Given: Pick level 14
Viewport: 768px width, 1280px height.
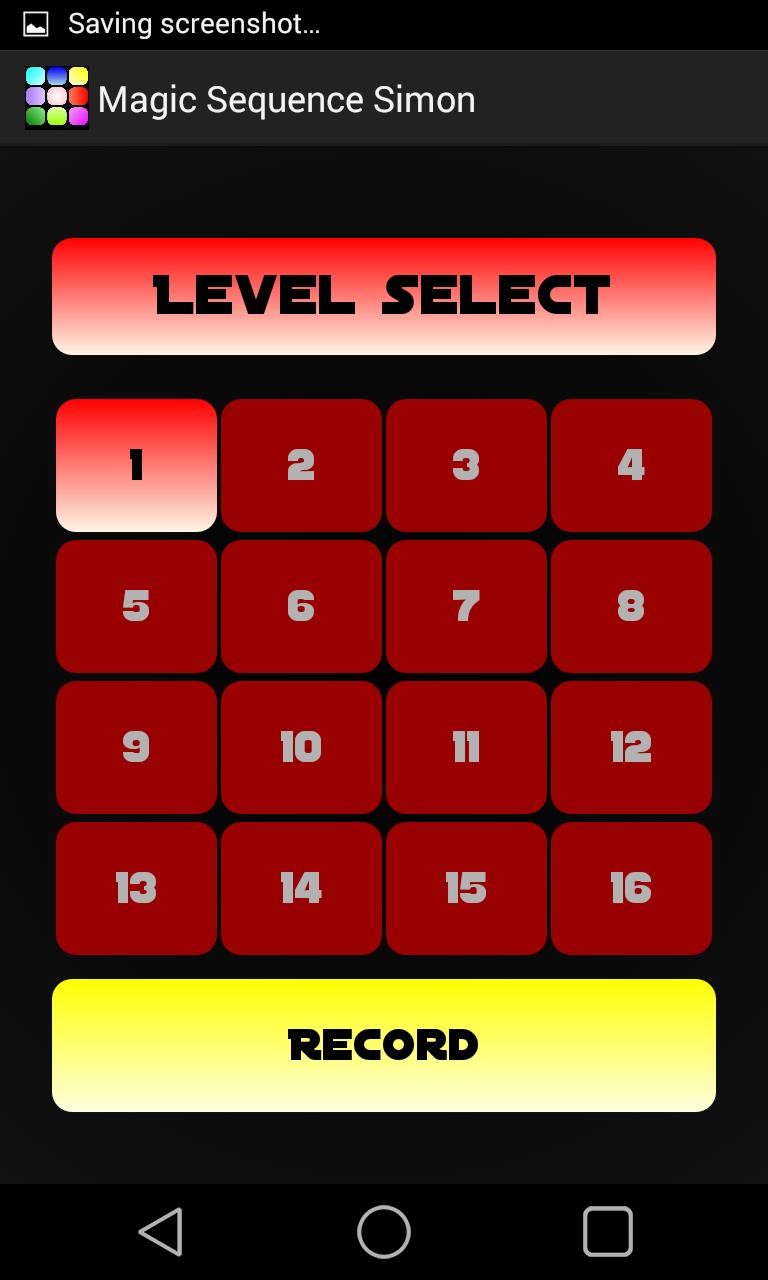Looking at the screenshot, I should click(x=301, y=888).
